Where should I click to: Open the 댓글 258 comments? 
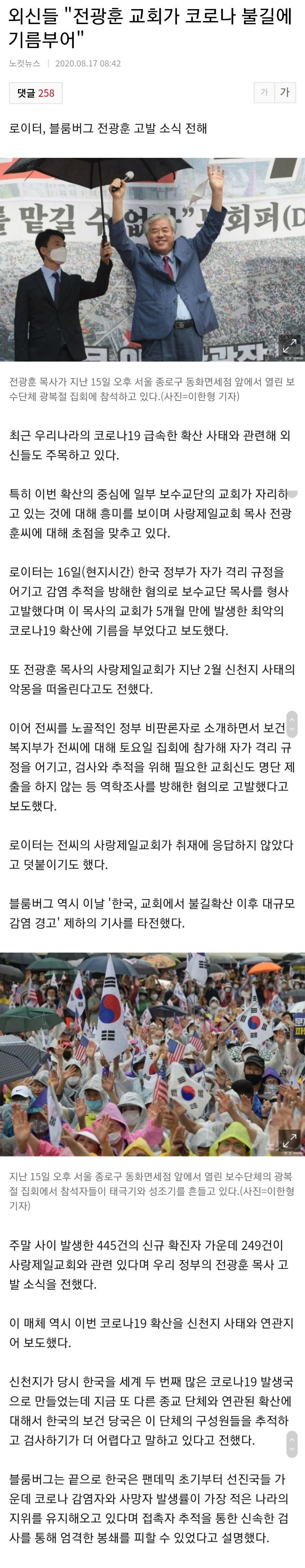36,93
